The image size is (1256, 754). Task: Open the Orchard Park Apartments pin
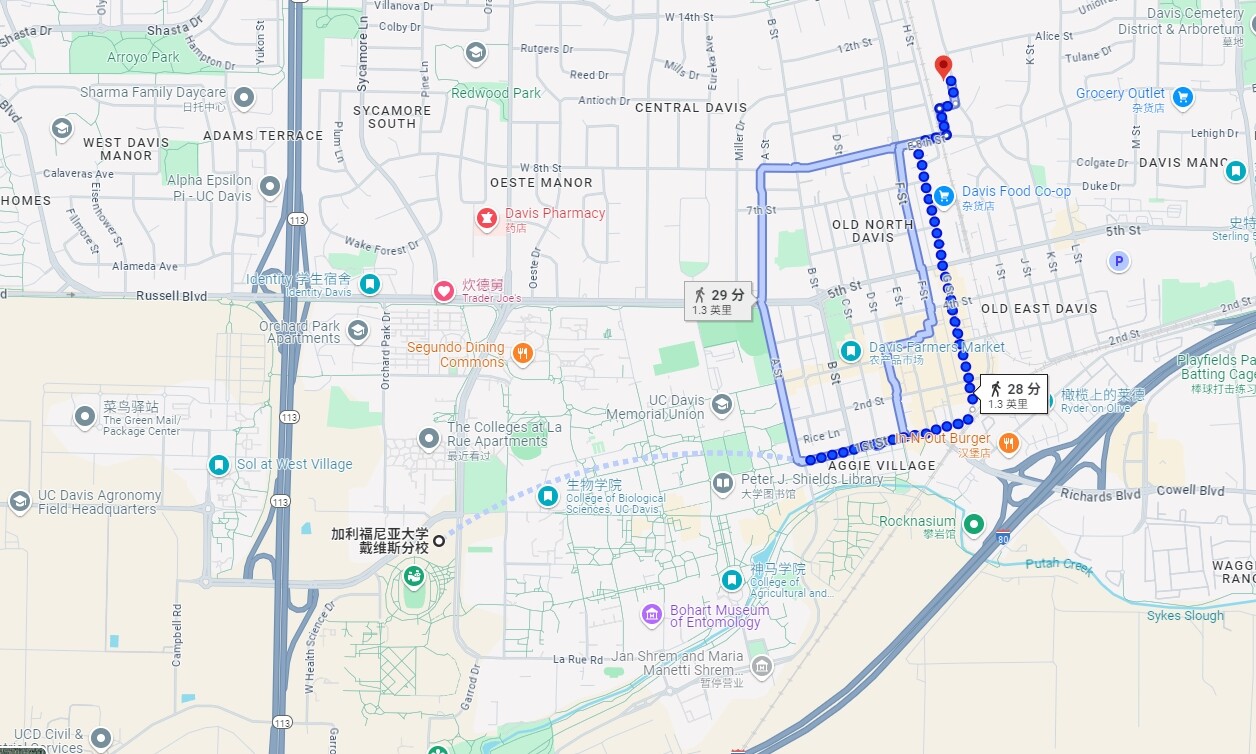(x=358, y=330)
